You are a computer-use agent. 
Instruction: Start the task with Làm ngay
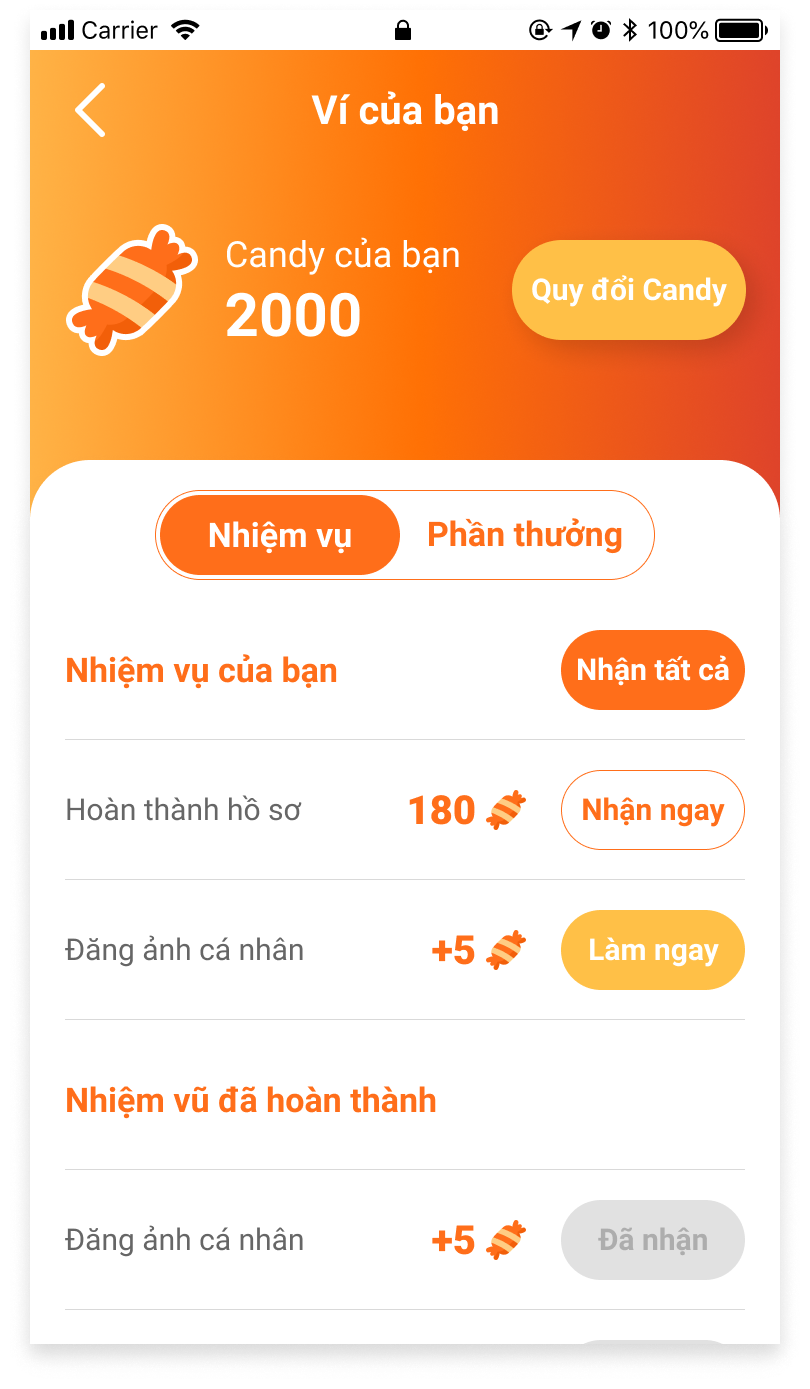pyautogui.click(x=652, y=950)
